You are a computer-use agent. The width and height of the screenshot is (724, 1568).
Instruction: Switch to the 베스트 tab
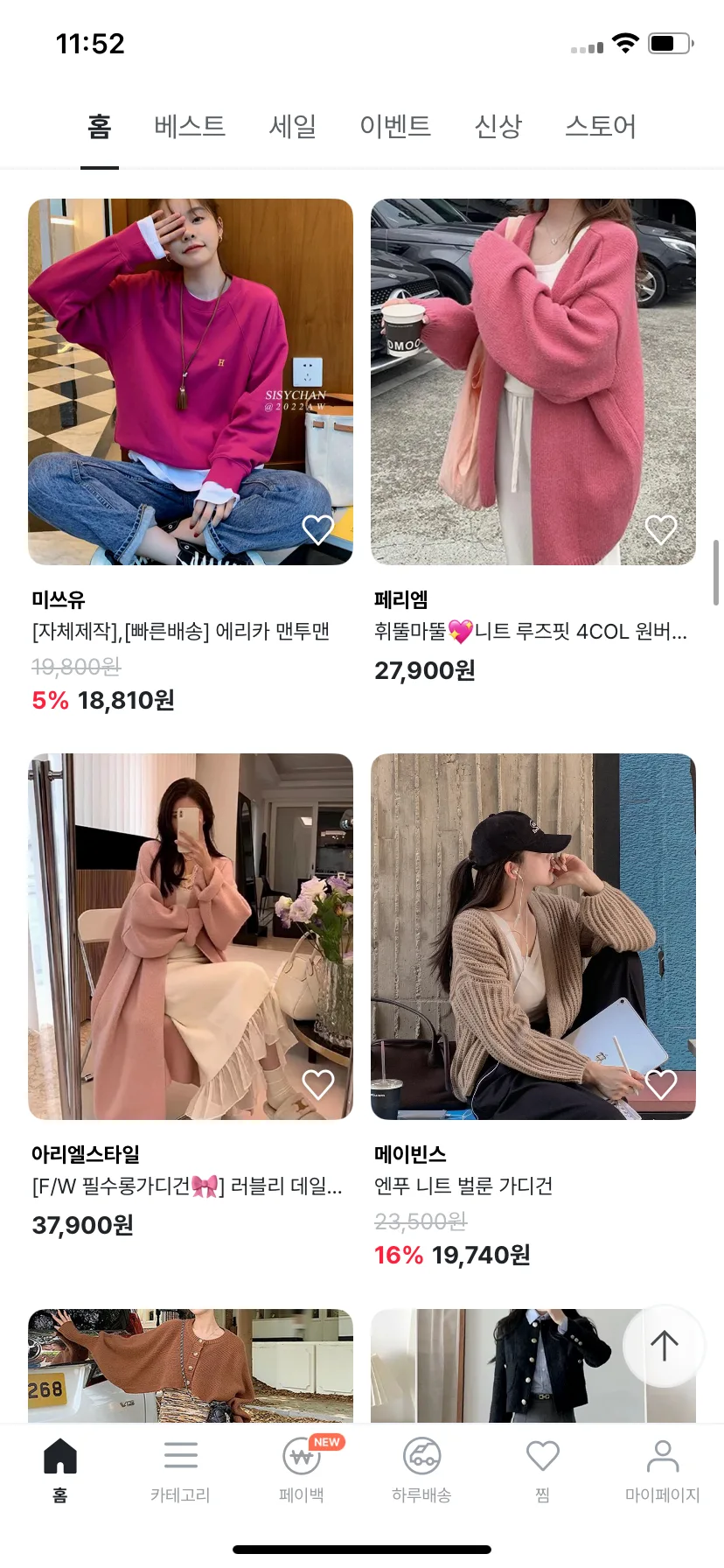click(x=190, y=127)
